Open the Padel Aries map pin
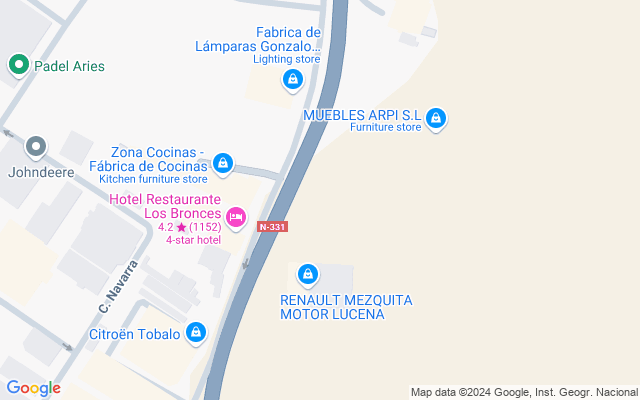The width and height of the screenshot is (640, 400). [18, 66]
